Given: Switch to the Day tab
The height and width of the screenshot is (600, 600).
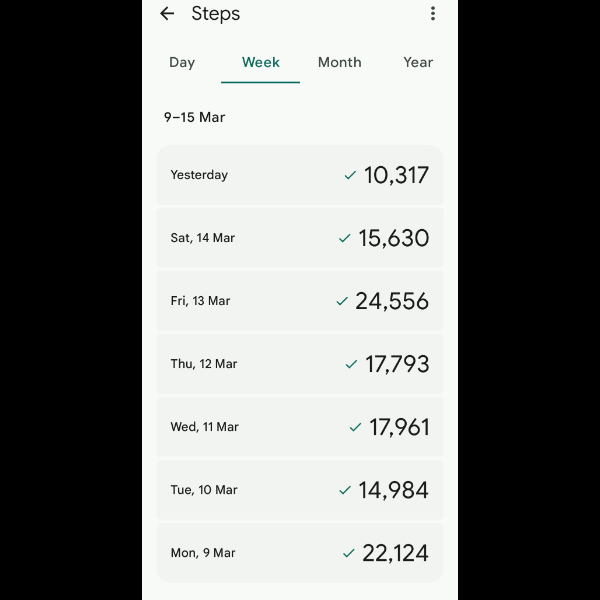Looking at the screenshot, I should tap(182, 62).
